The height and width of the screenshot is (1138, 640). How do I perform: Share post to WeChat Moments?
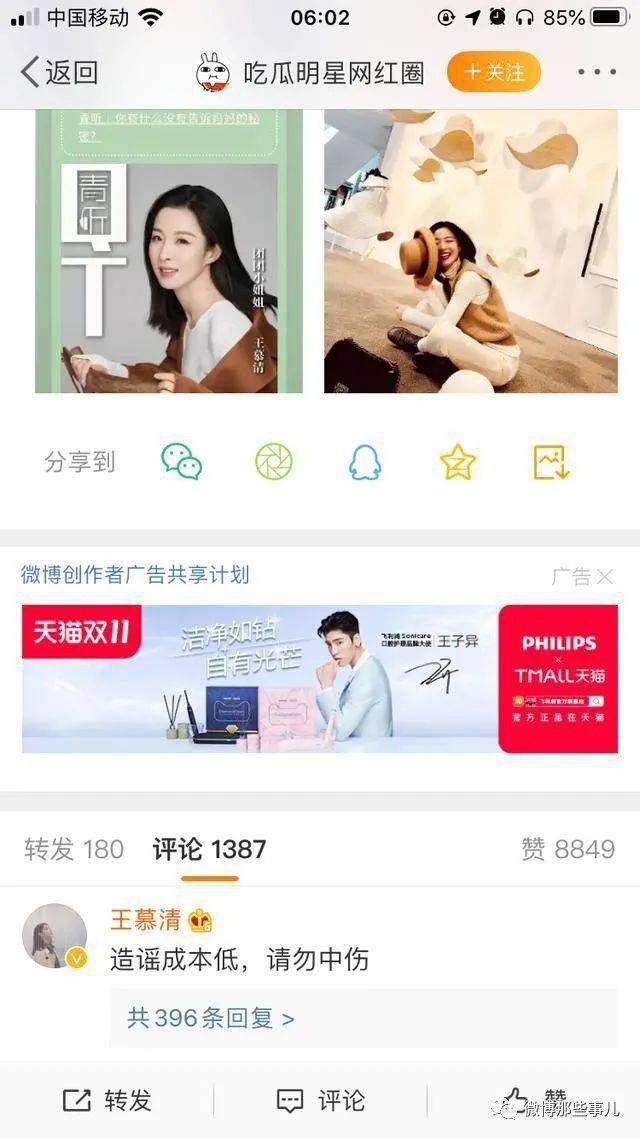(274, 462)
